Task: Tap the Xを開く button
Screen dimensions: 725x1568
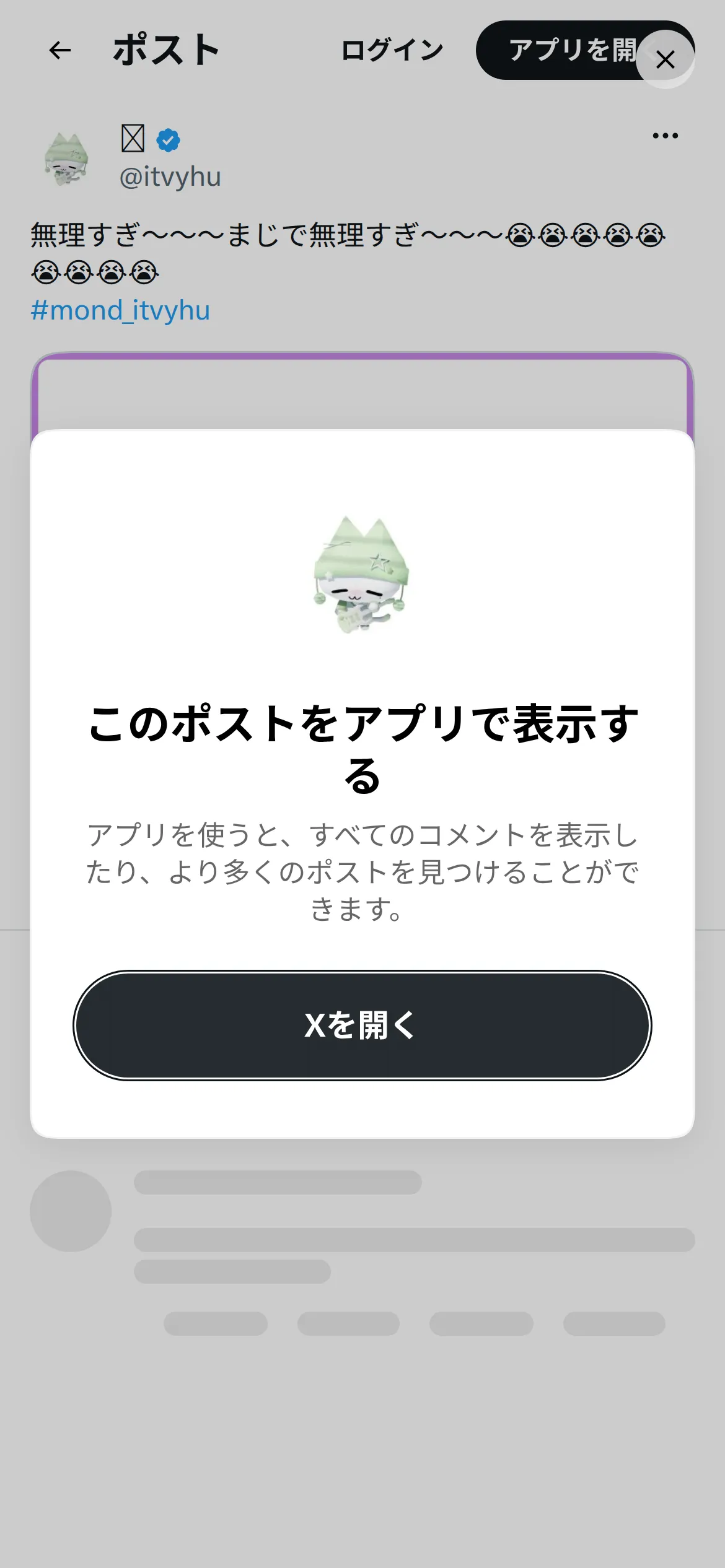Action: pos(362,1025)
